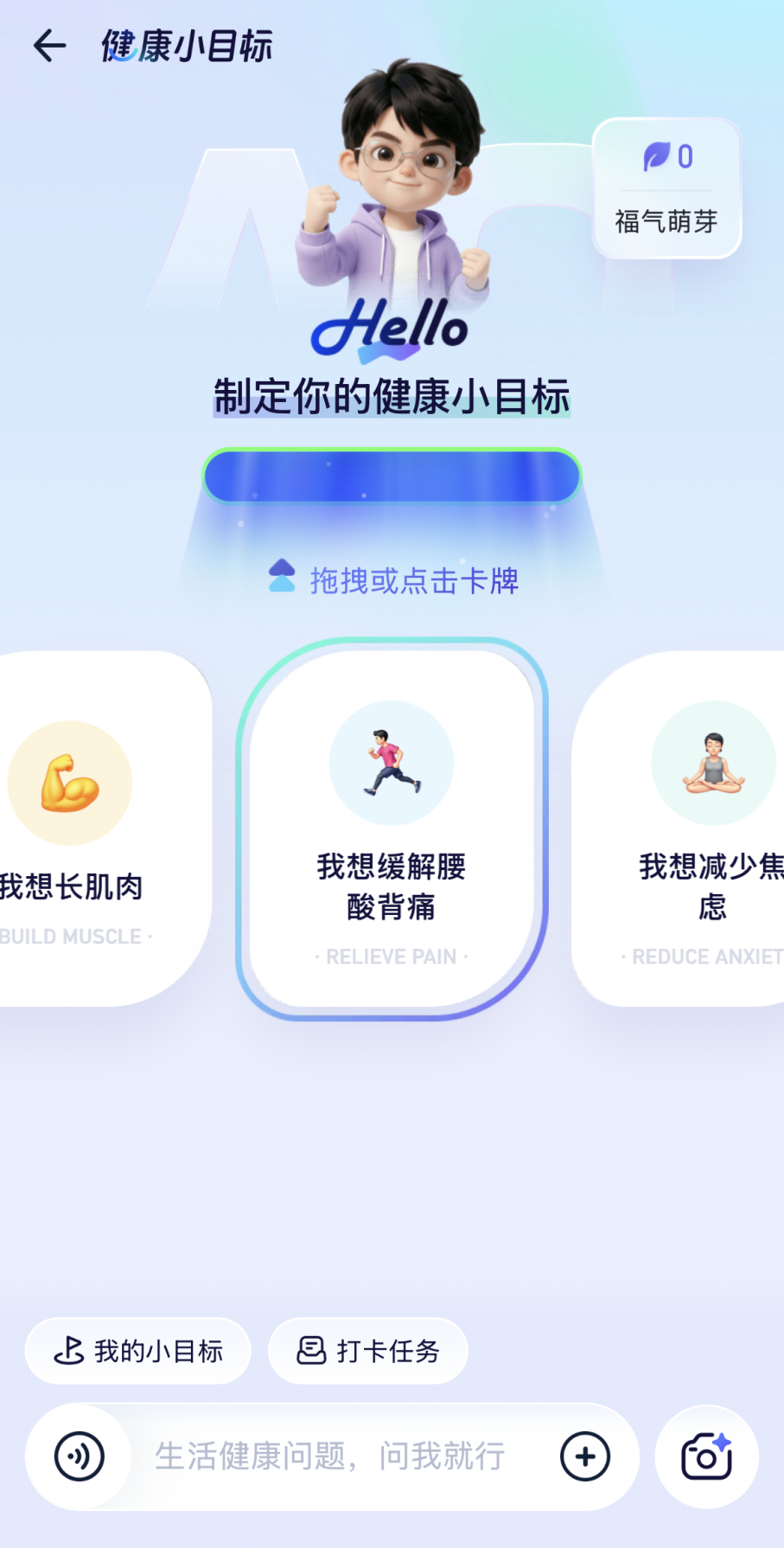Open the AI camera button
Viewport: 784px width, 1548px height.
coord(706,1456)
